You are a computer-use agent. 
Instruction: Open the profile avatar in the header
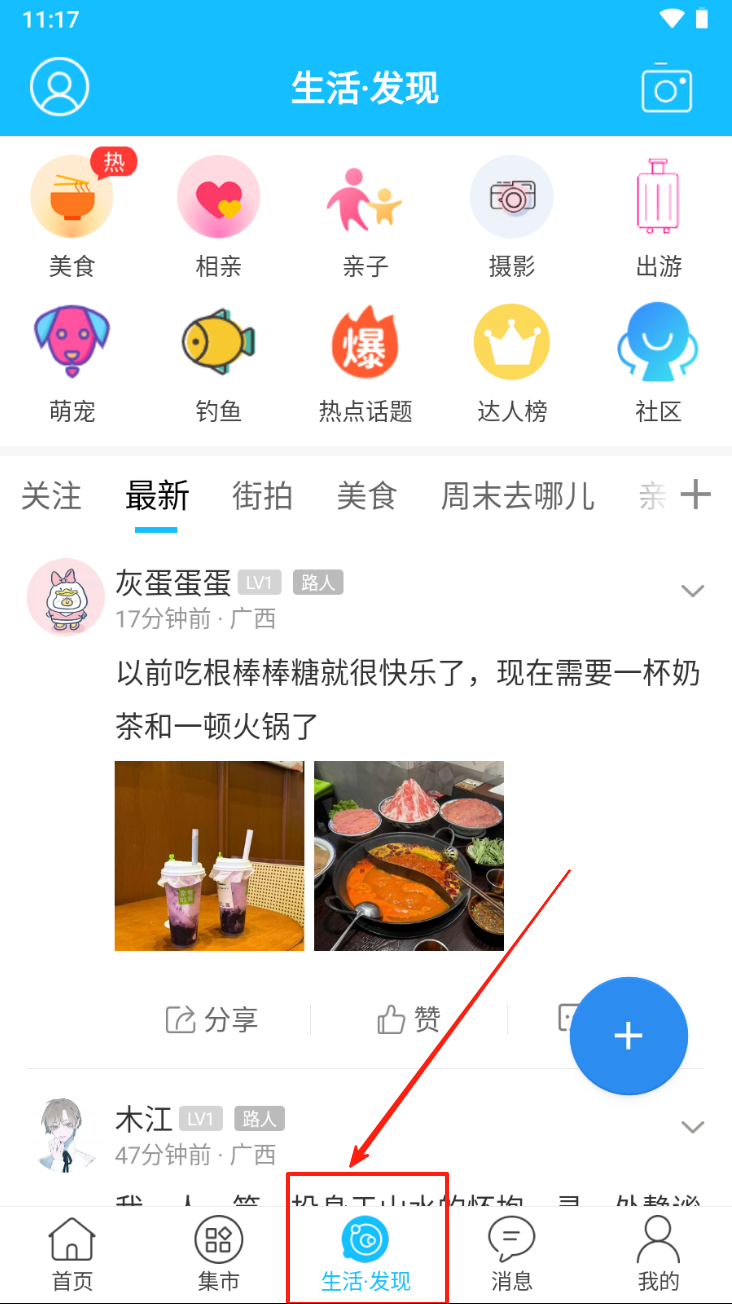(x=60, y=87)
